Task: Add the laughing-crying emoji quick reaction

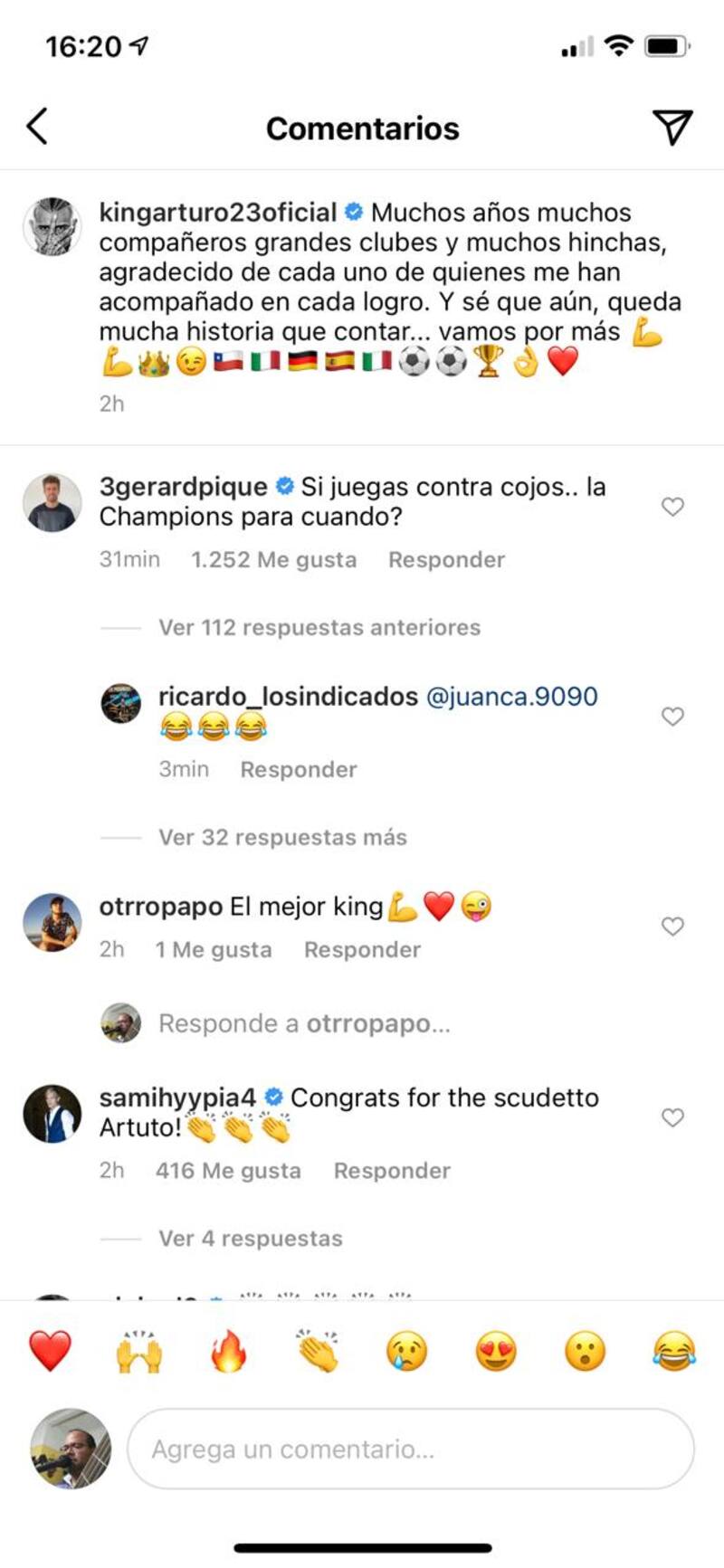Action: [x=674, y=1352]
